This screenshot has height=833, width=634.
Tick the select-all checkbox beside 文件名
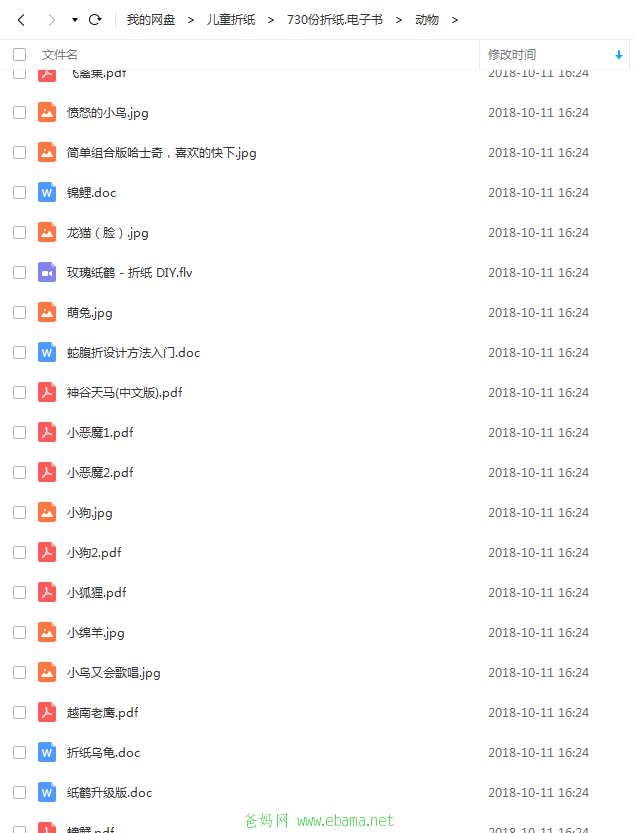click(x=19, y=55)
